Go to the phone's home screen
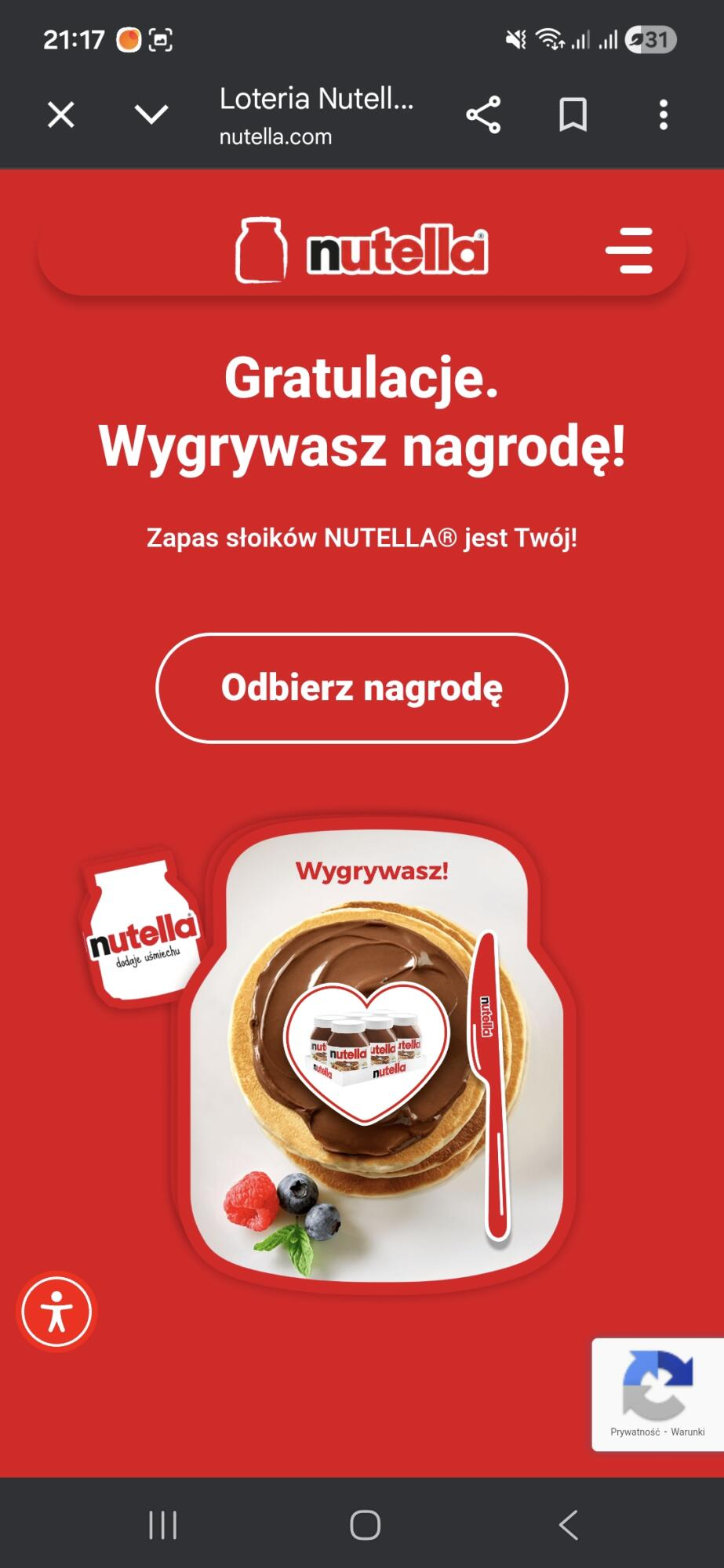 pos(365,1526)
